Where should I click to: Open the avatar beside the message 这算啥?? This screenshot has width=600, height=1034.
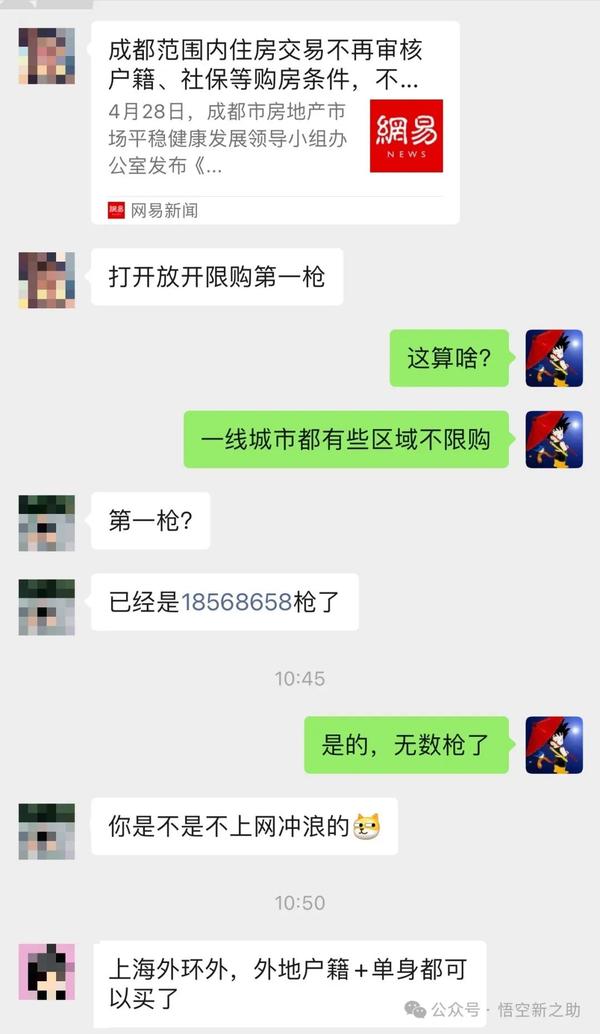coord(554,358)
